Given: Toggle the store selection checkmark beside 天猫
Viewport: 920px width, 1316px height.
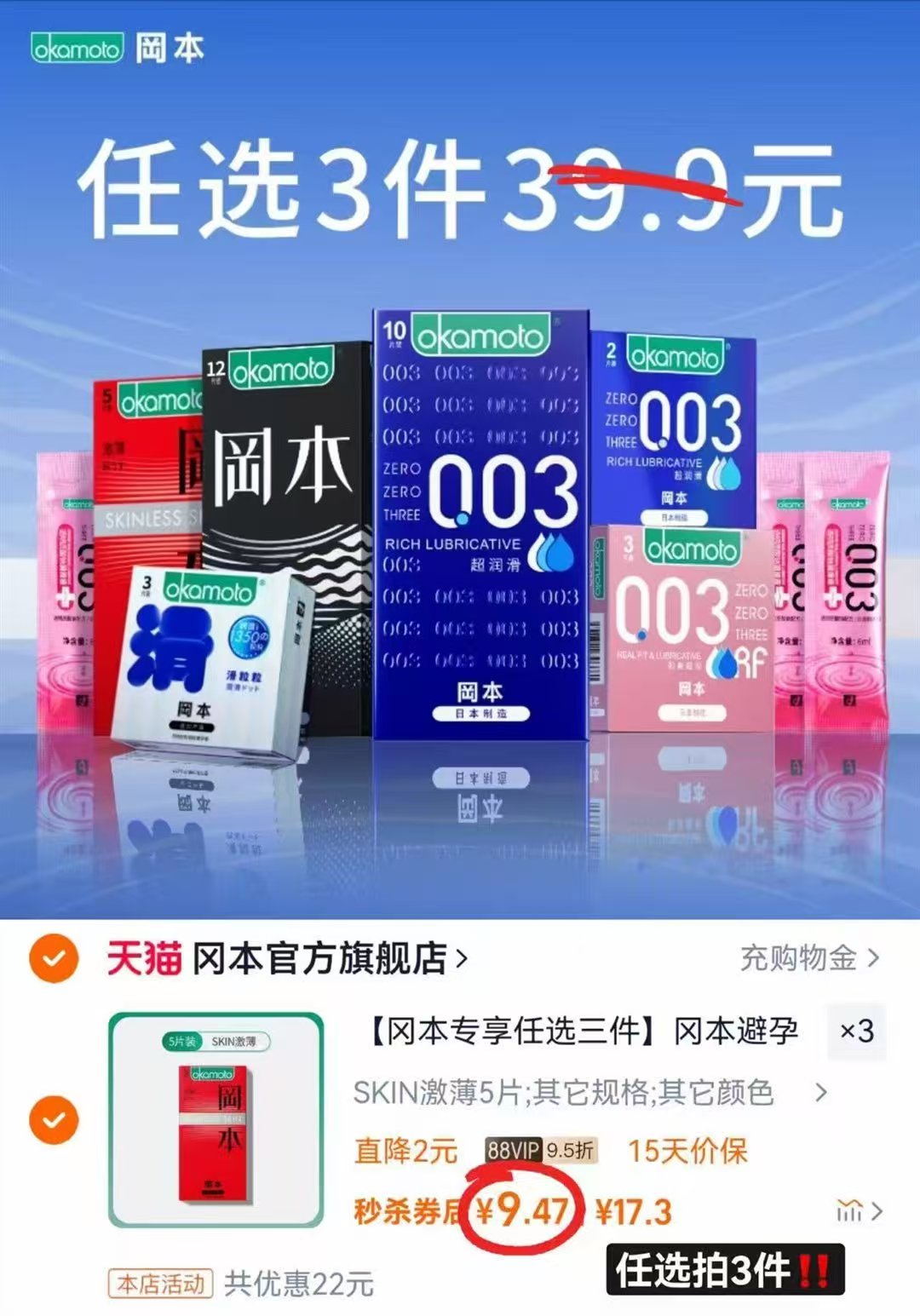Looking at the screenshot, I should (x=54, y=957).
